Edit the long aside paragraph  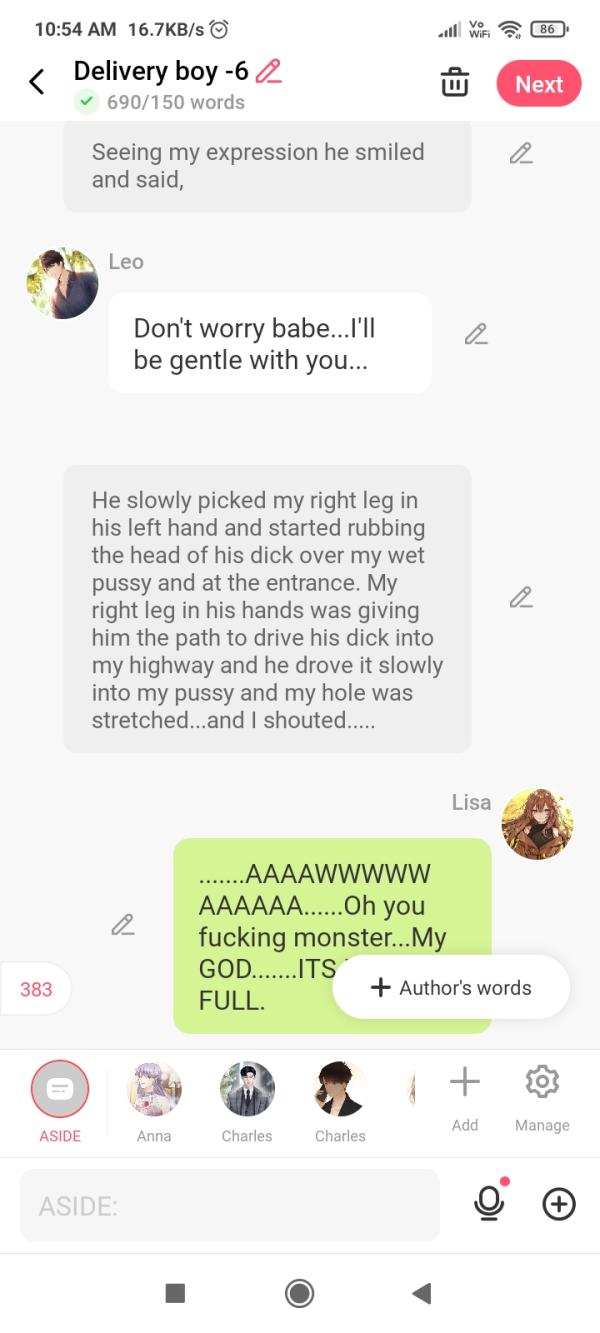pyautogui.click(x=520, y=597)
